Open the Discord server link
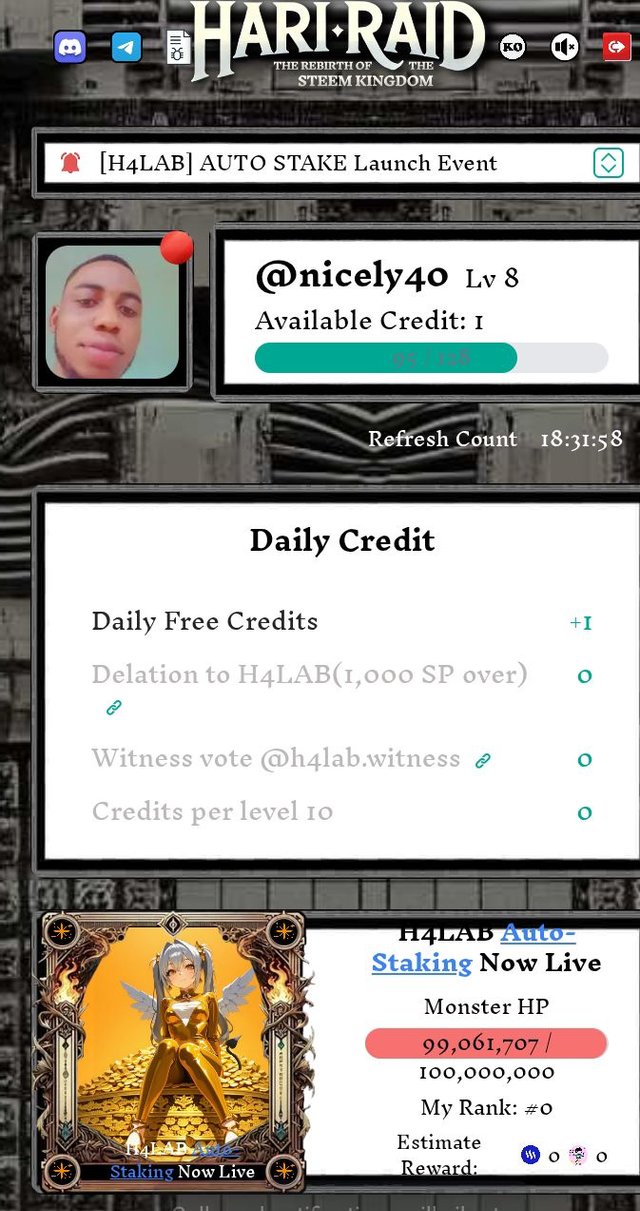640x1211 pixels. coord(70,47)
